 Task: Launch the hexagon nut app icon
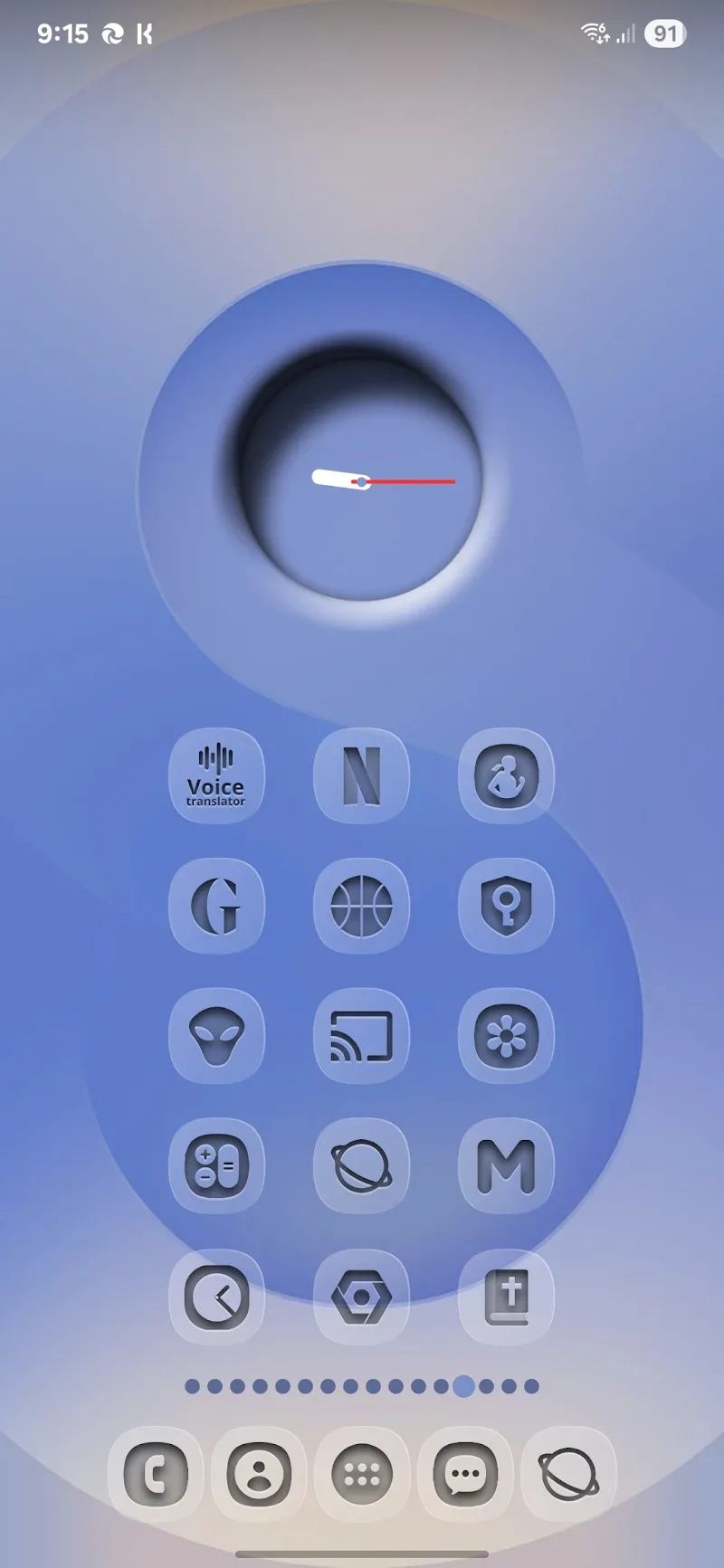click(x=361, y=1297)
